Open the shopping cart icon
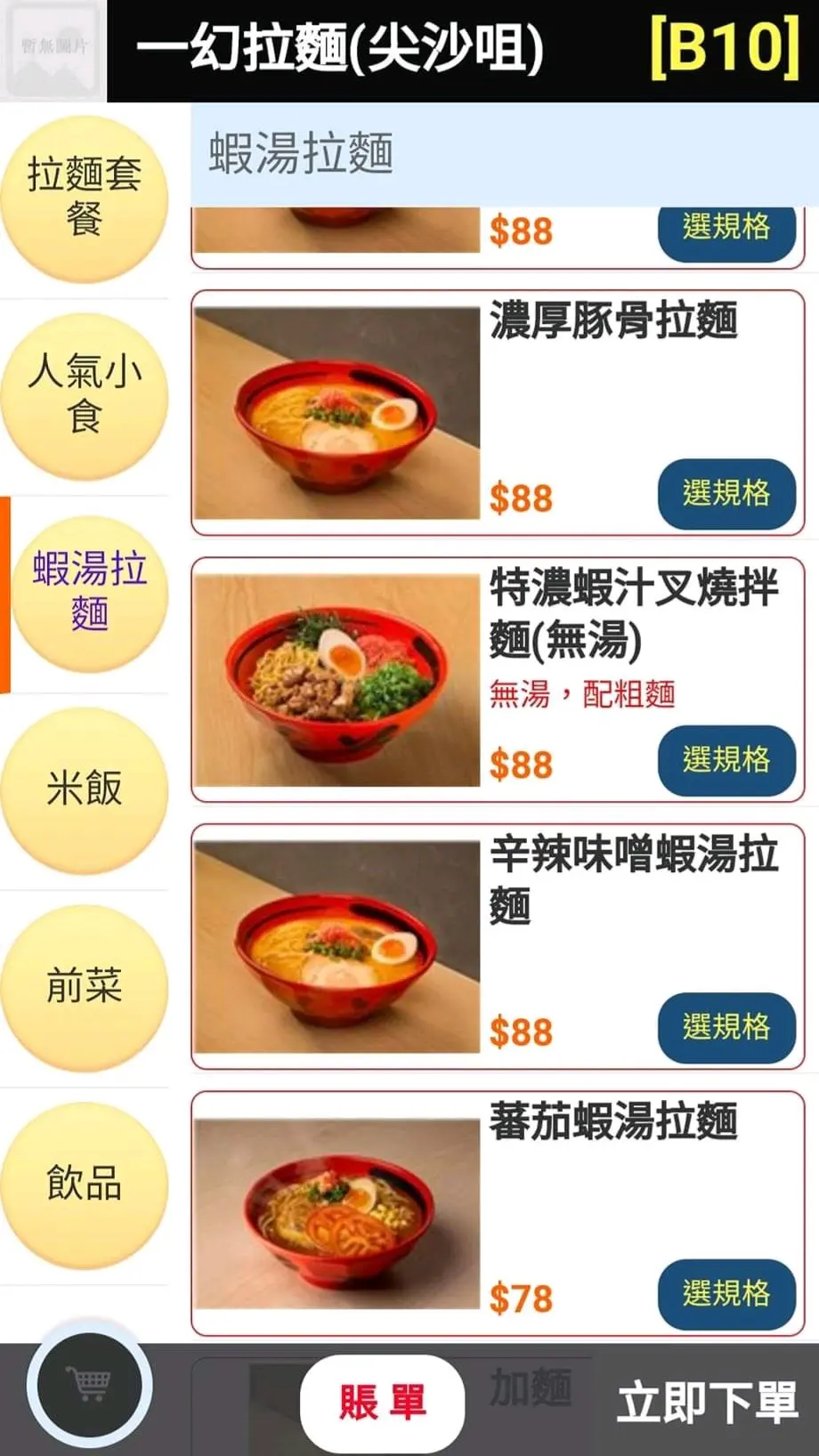Image resolution: width=819 pixels, height=1456 pixels. 89,1385
